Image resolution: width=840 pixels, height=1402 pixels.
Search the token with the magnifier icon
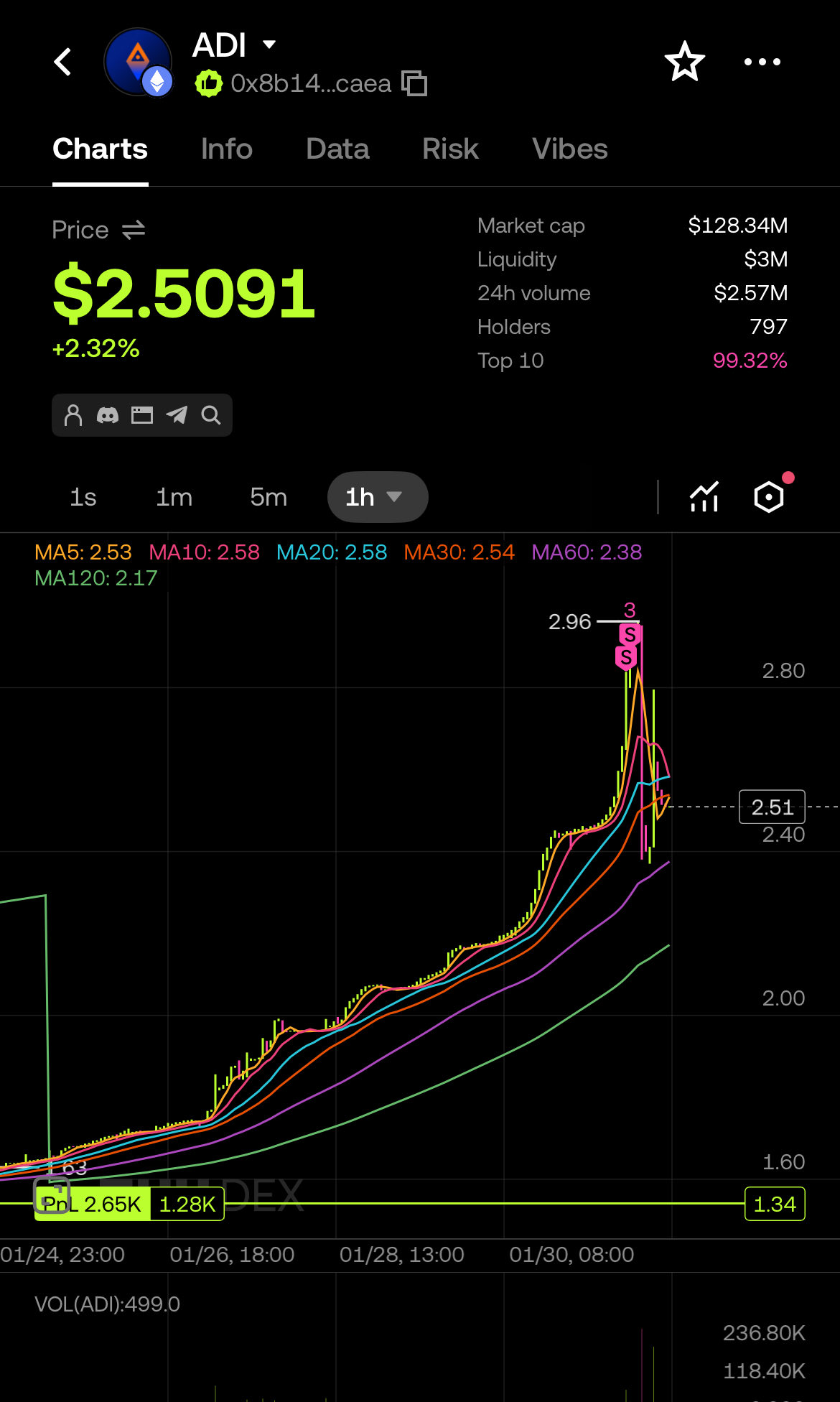(x=211, y=415)
